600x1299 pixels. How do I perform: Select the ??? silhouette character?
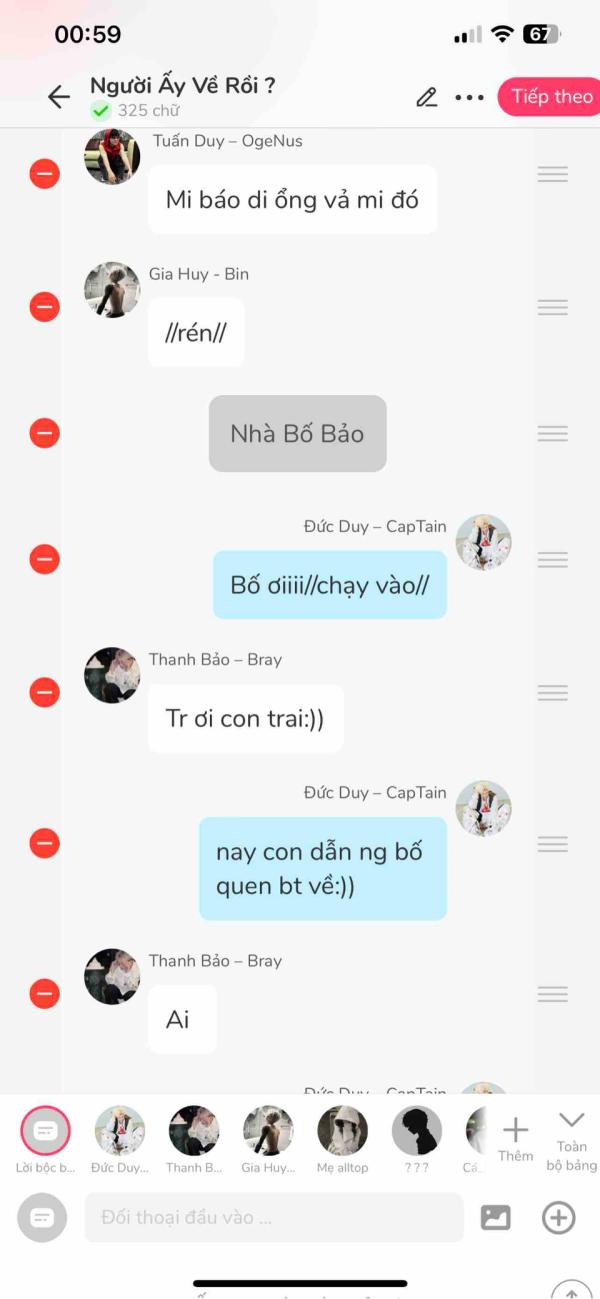tap(417, 1131)
